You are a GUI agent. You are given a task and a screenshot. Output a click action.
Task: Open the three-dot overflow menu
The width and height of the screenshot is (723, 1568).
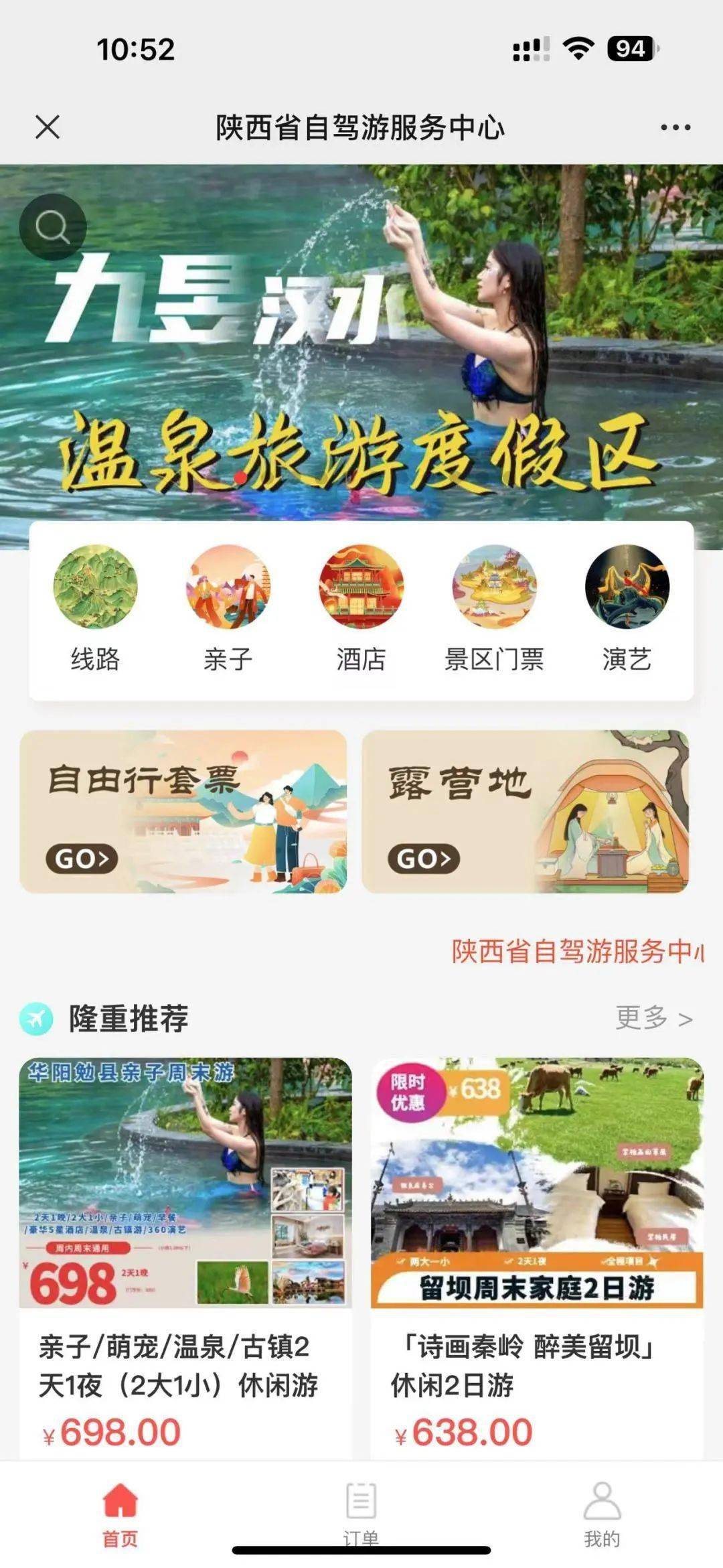pyautogui.click(x=675, y=127)
